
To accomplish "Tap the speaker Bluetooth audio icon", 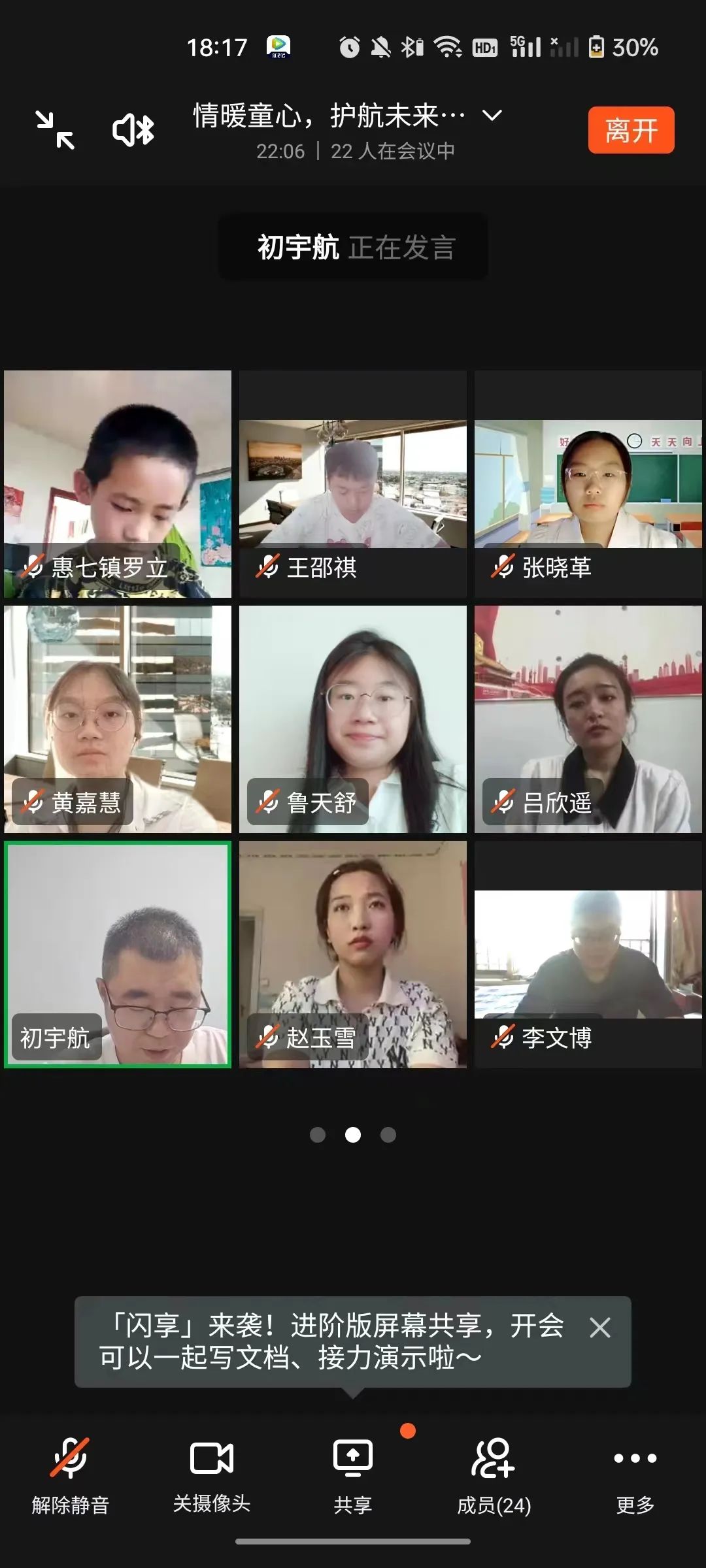I will (133, 130).
